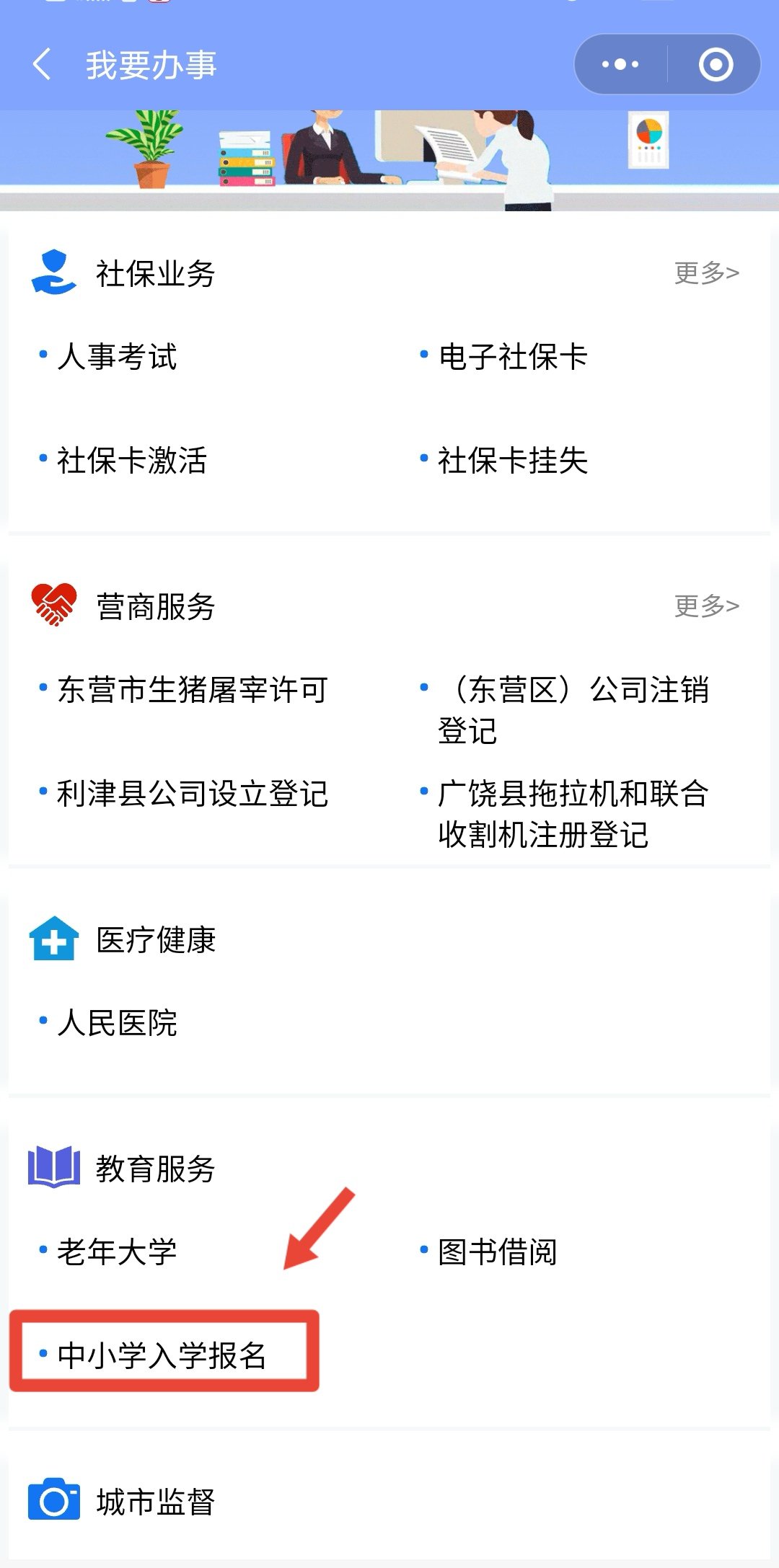Open the mini program overflow menu
Screen dimensions: 779x1568
[x=620, y=65]
